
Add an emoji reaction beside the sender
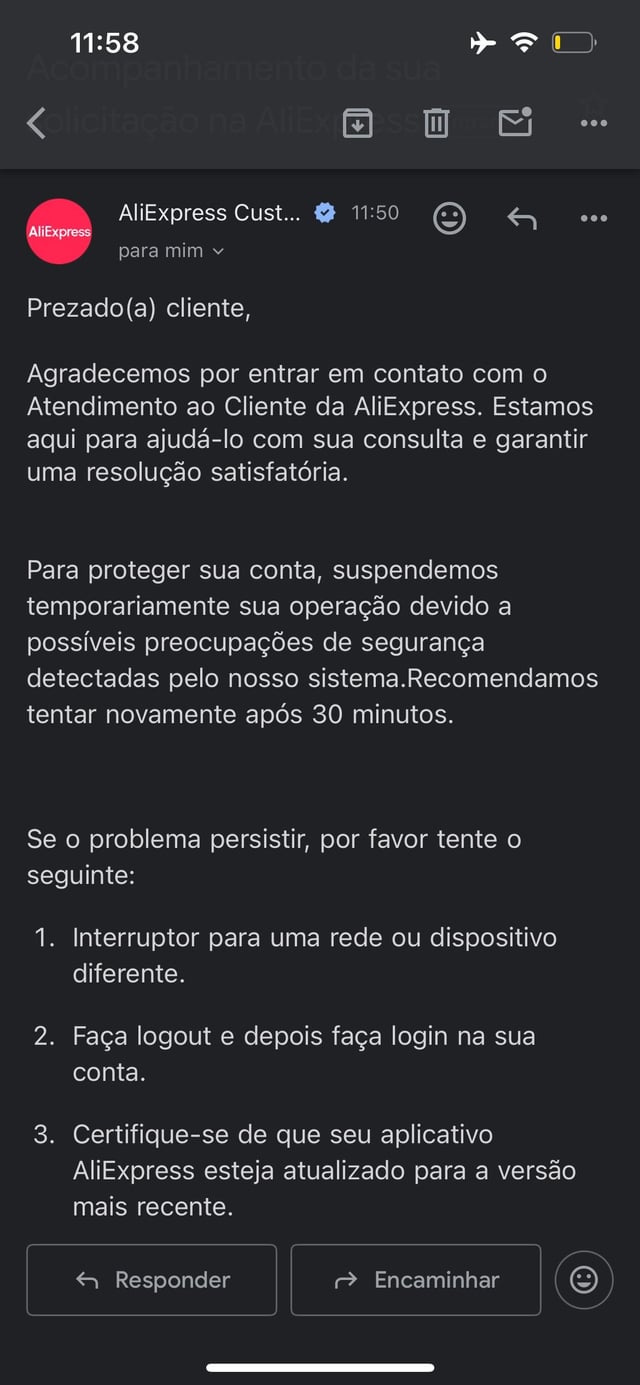[449, 218]
